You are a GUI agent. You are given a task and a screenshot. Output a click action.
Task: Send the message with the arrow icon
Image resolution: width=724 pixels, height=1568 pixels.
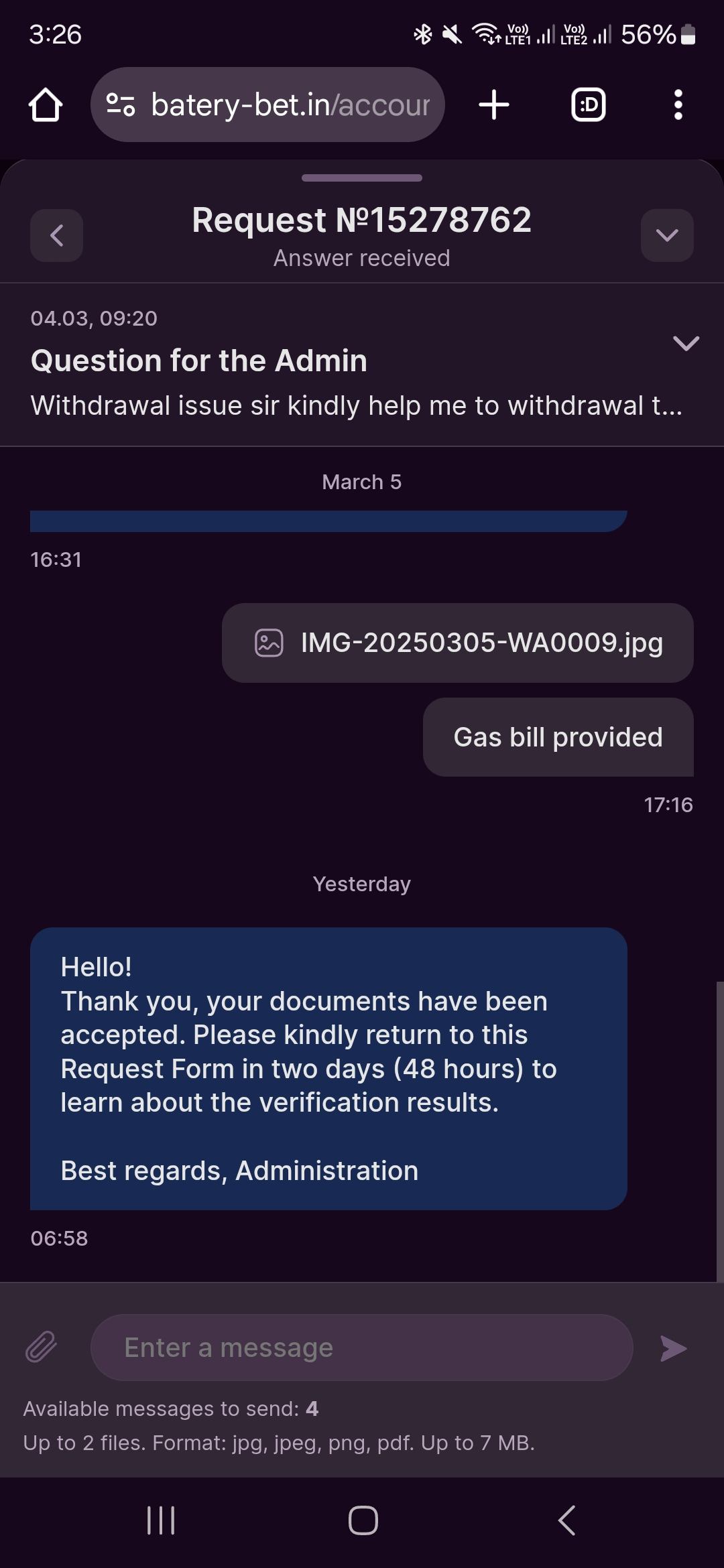673,1348
